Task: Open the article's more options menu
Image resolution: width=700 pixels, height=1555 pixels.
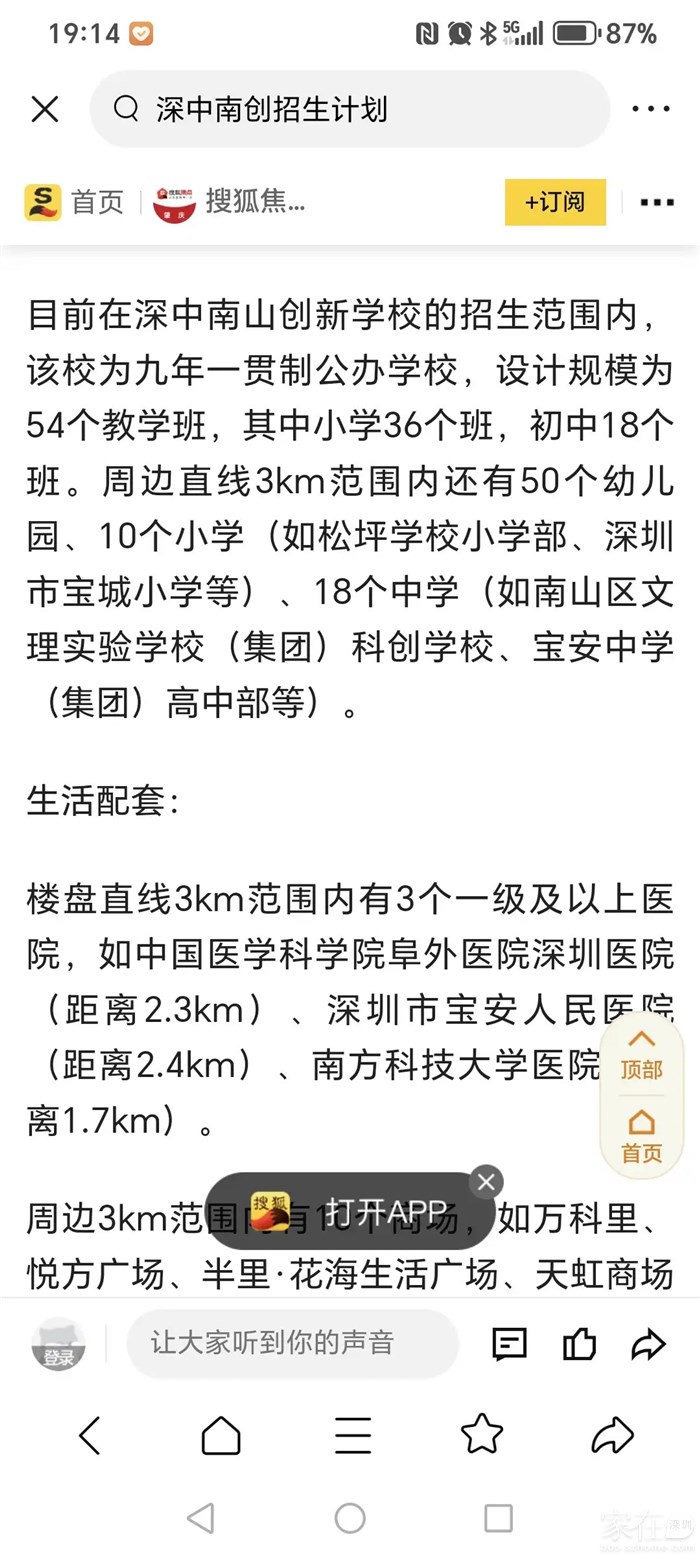Action: [x=657, y=202]
